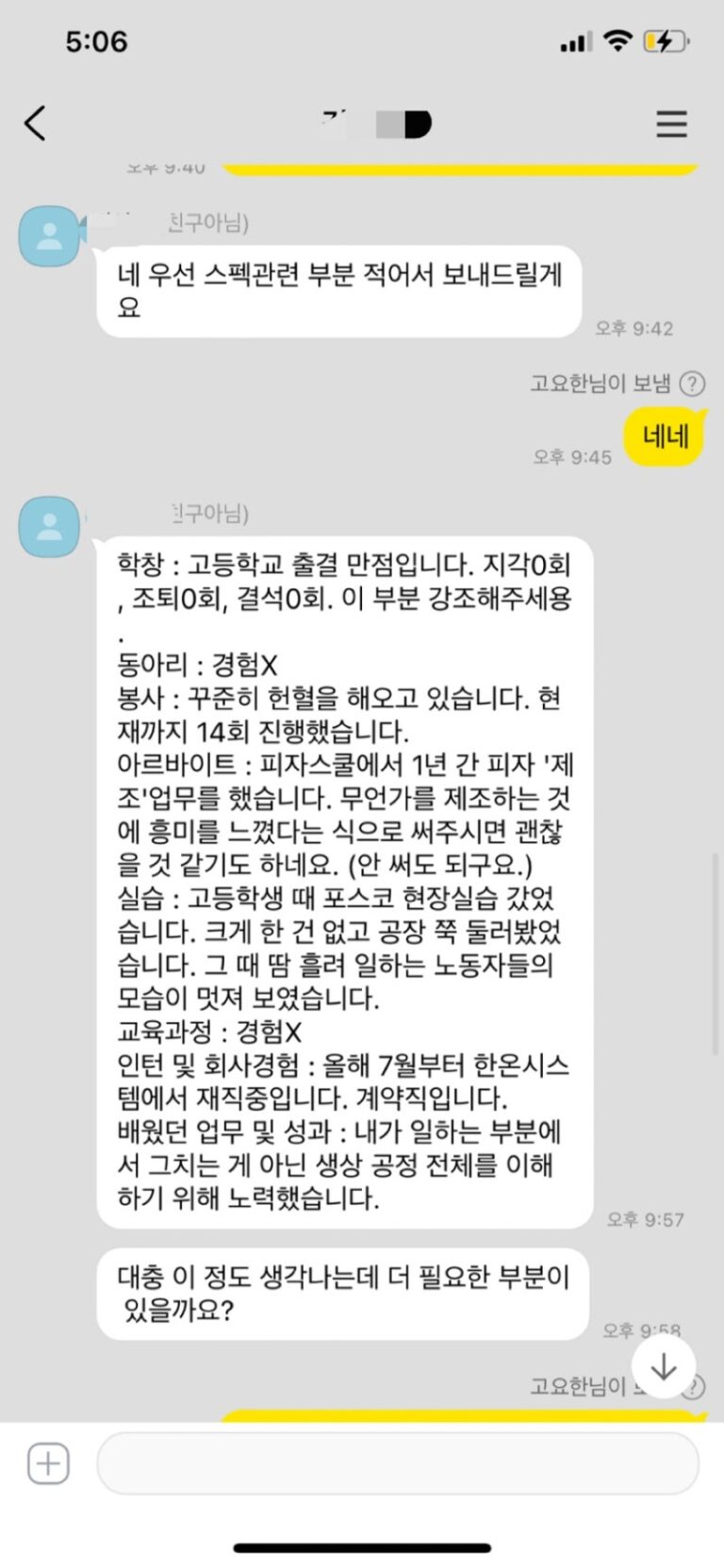Open sender's profile picture above 학창 message
Screen dimensions: 724x1568
click(x=49, y=527)
